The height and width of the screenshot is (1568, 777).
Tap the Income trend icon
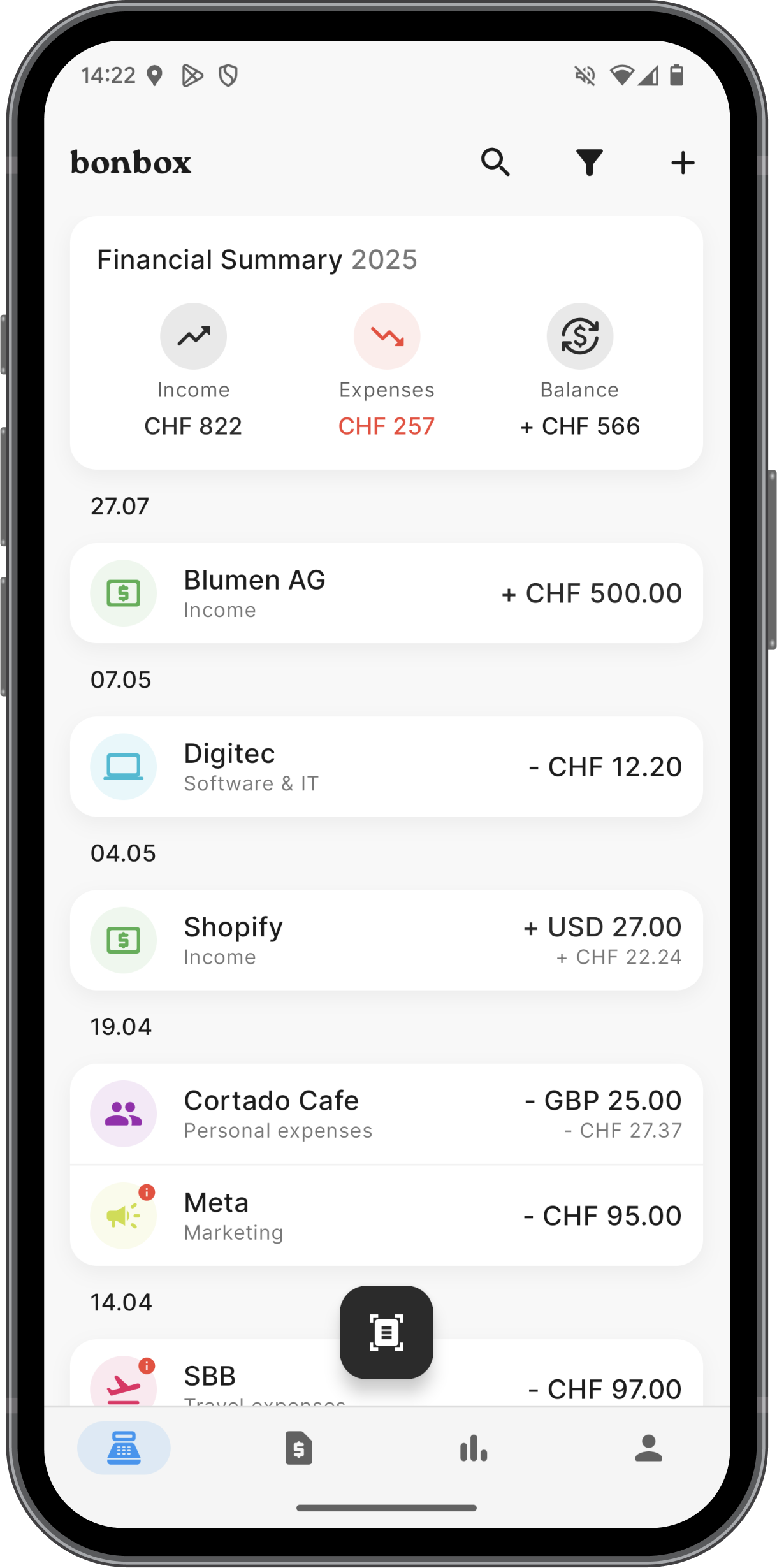tap(194, 336)
